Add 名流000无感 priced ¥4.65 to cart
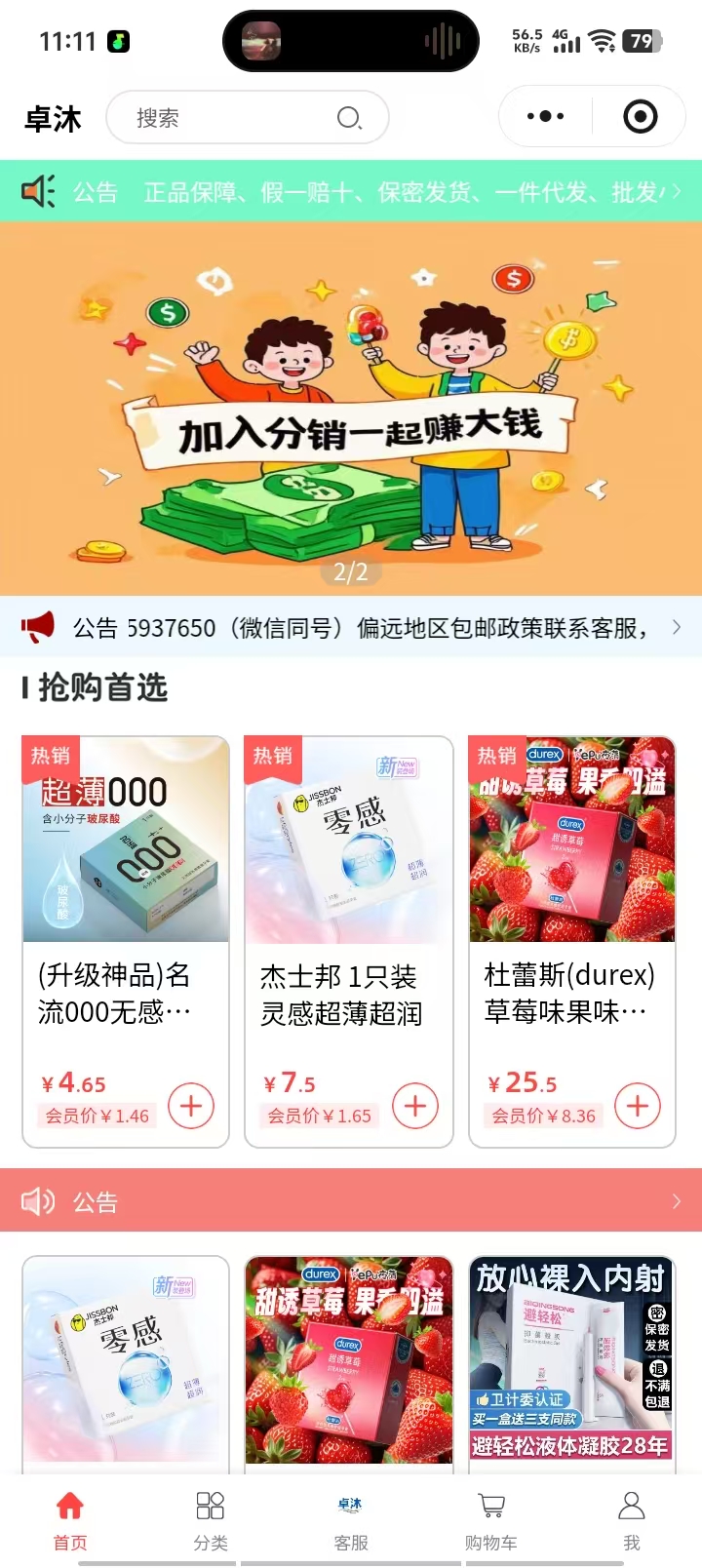 coord(191,1106)
